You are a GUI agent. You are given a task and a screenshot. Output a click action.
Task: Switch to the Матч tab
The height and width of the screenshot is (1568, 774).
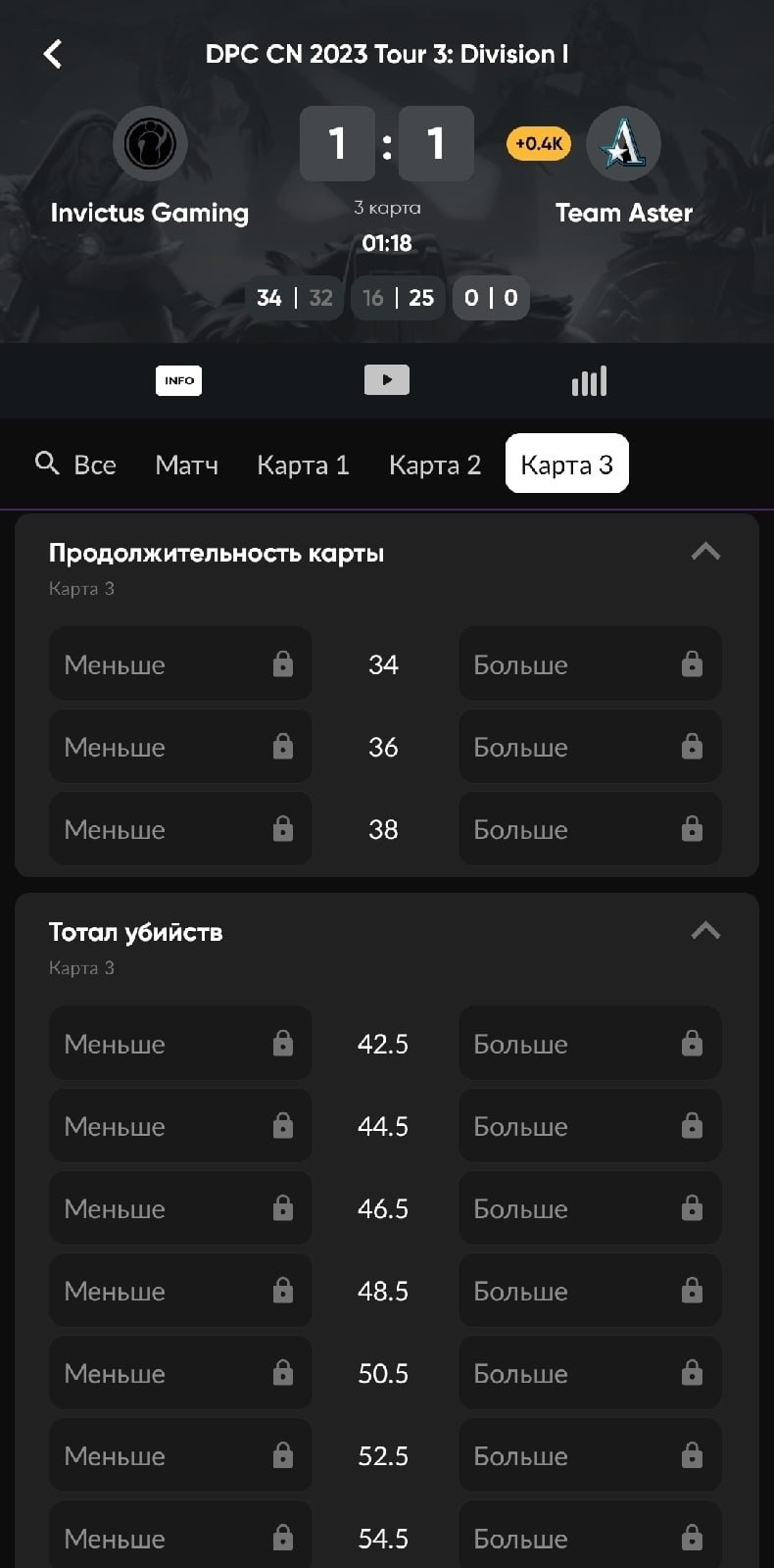point(186,465)
